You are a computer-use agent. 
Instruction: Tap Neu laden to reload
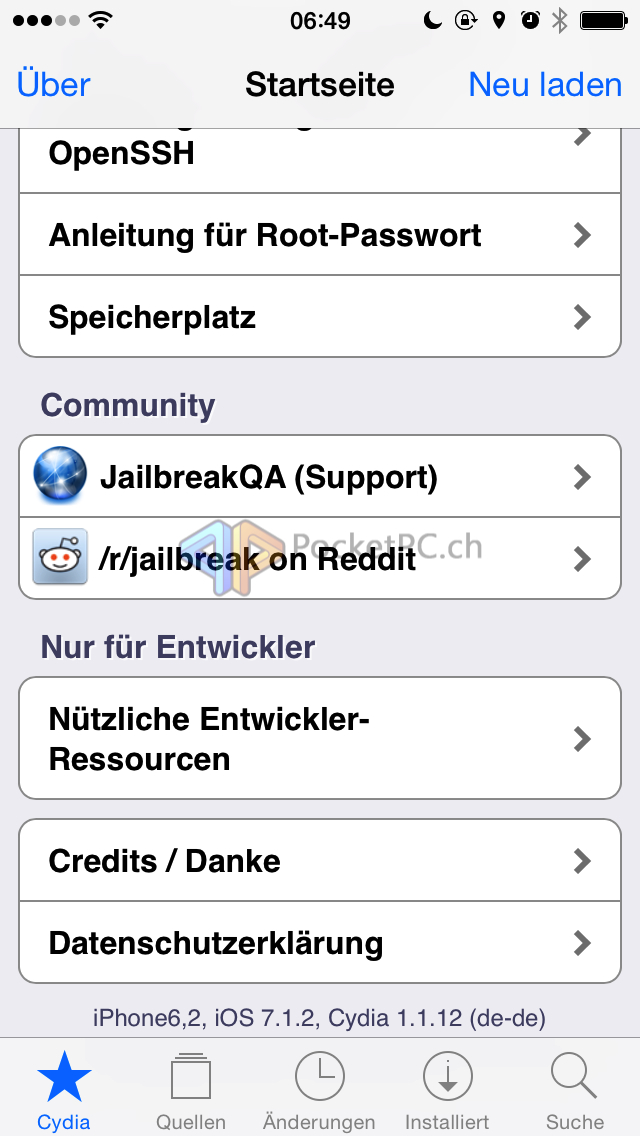click(545, 85)
